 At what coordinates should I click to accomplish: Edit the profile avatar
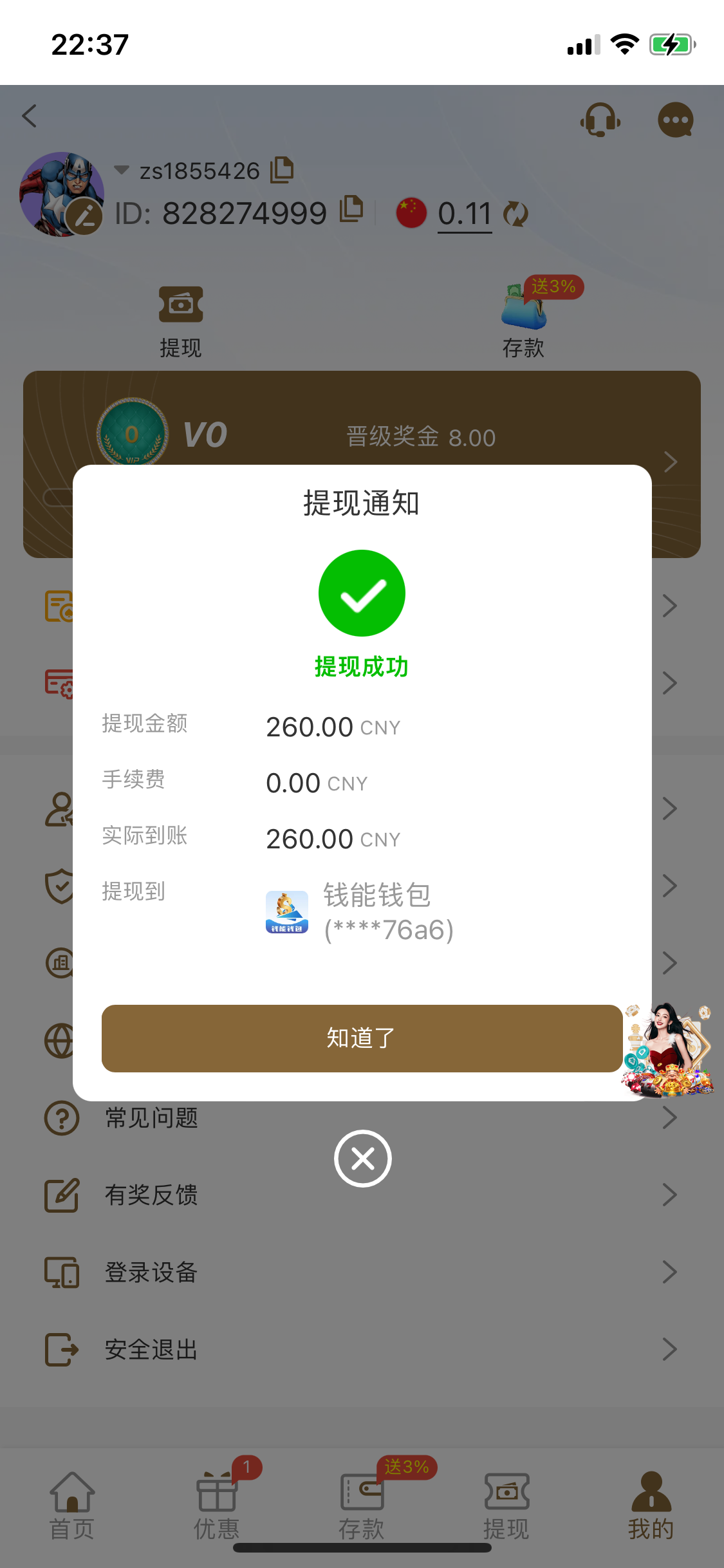pyautogui.click(x=84, y=216)
